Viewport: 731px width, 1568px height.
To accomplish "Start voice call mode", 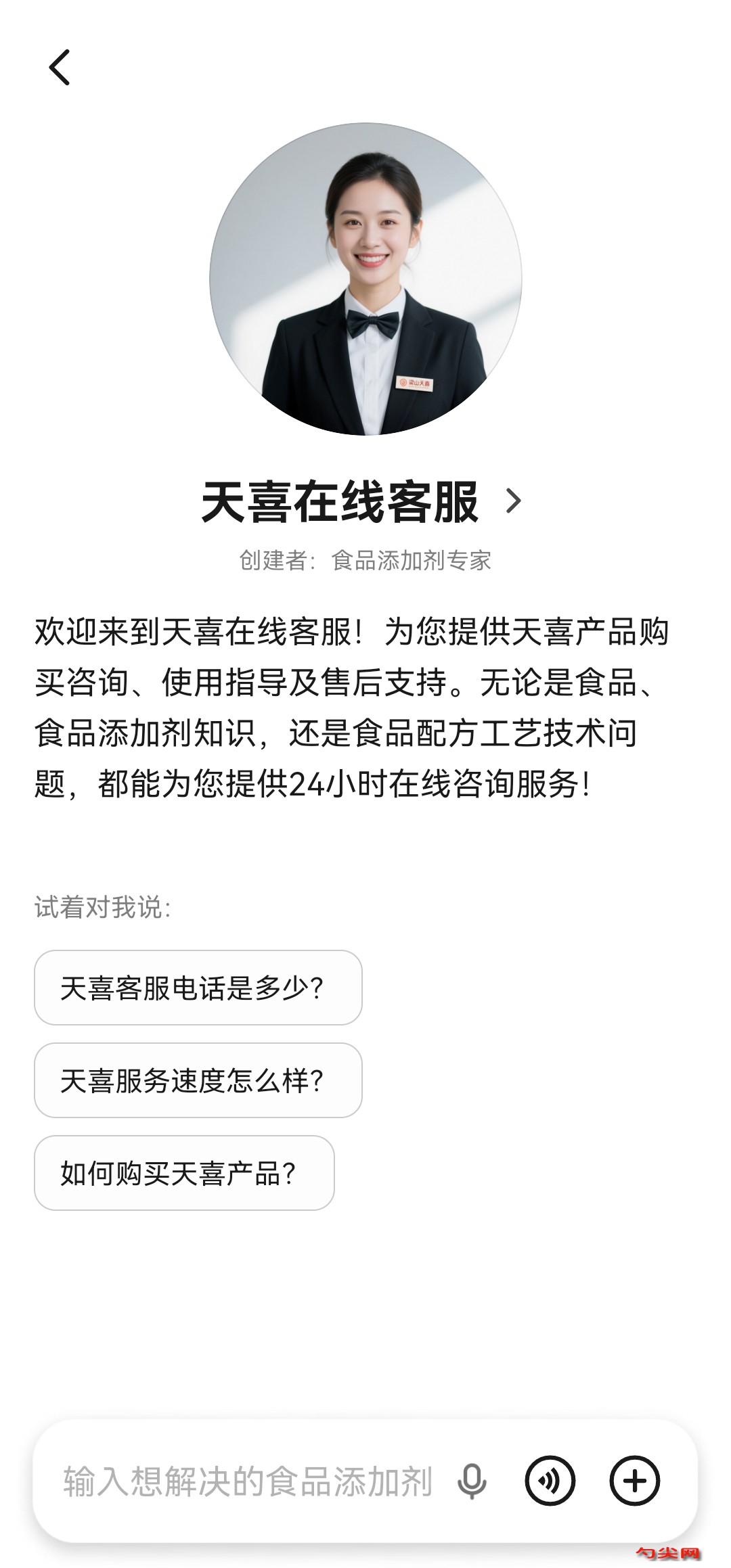I will click(x=550, y=1481).
